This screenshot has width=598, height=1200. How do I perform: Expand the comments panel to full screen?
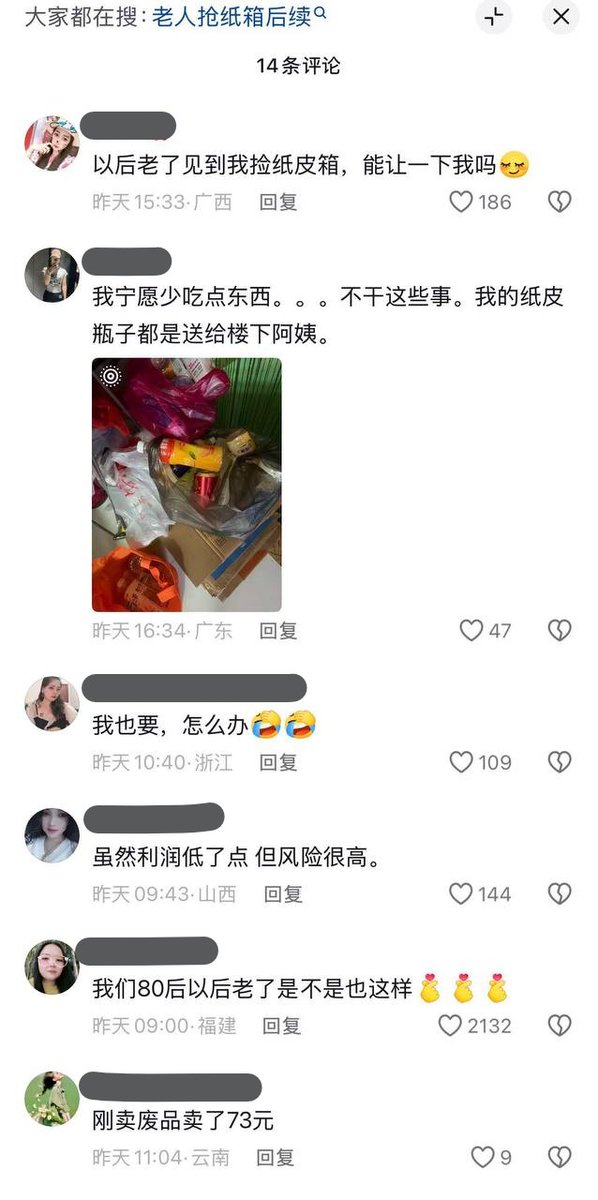(x=494, y=17)
